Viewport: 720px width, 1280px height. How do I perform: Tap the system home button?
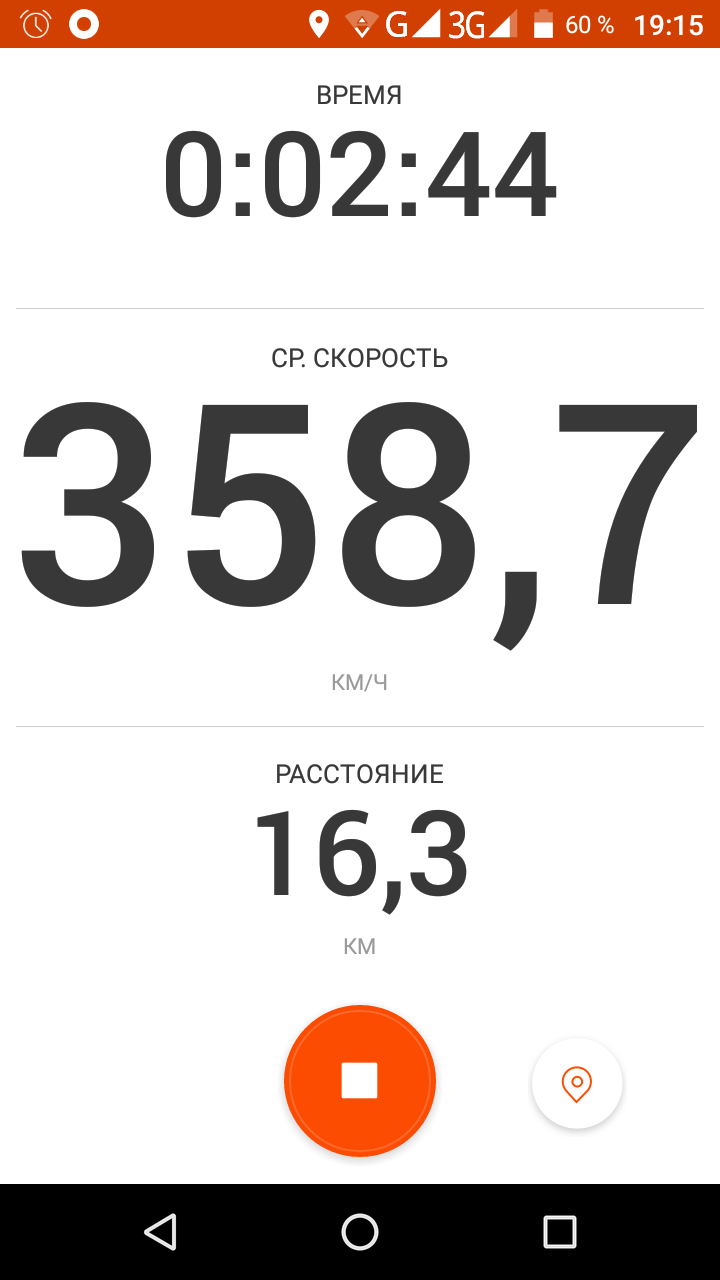[x=360, y=1232]
